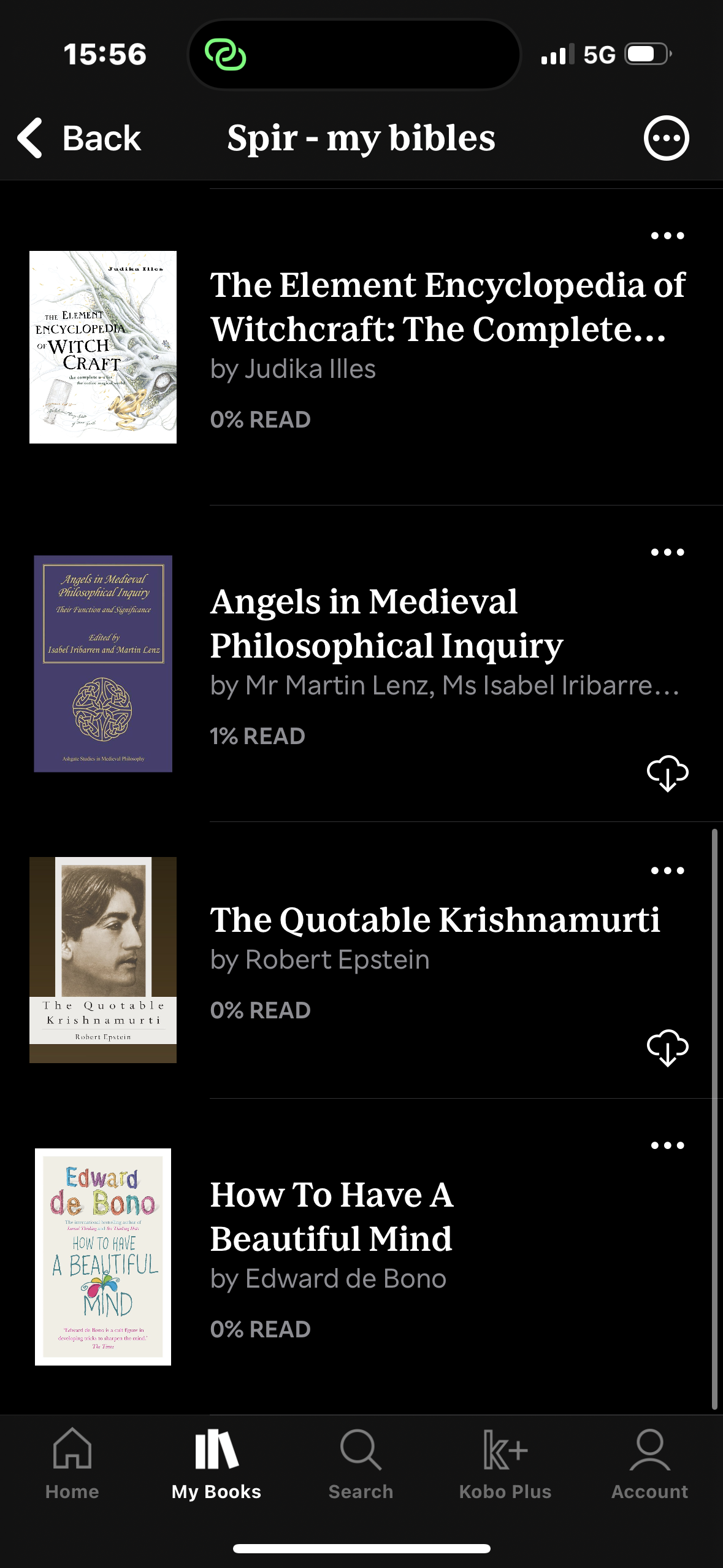Screen dimensions: 723x1568
Task: Go to the Account tab
Action: pos(649,1465)
